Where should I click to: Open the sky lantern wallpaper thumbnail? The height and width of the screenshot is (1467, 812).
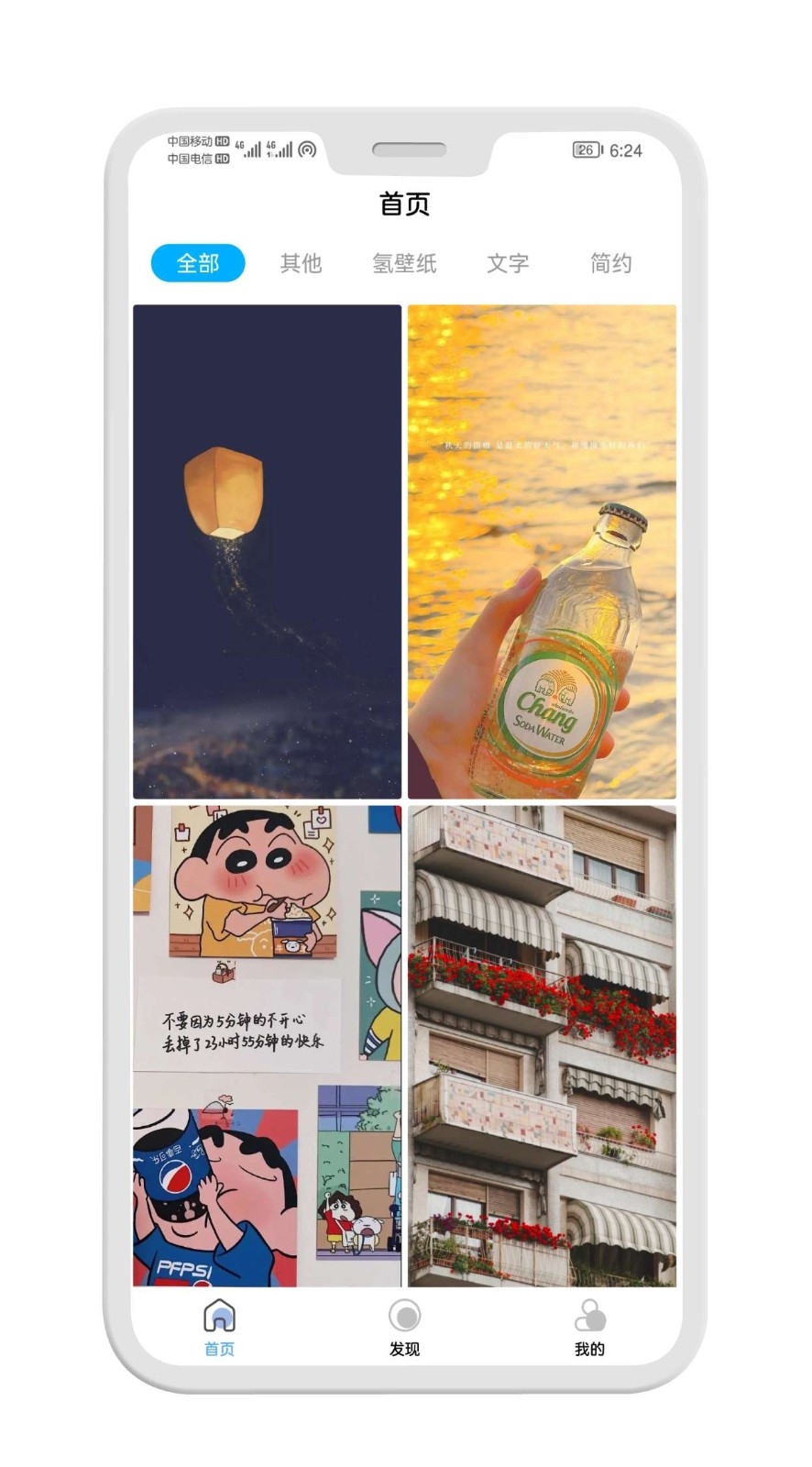tap(267, 548)
